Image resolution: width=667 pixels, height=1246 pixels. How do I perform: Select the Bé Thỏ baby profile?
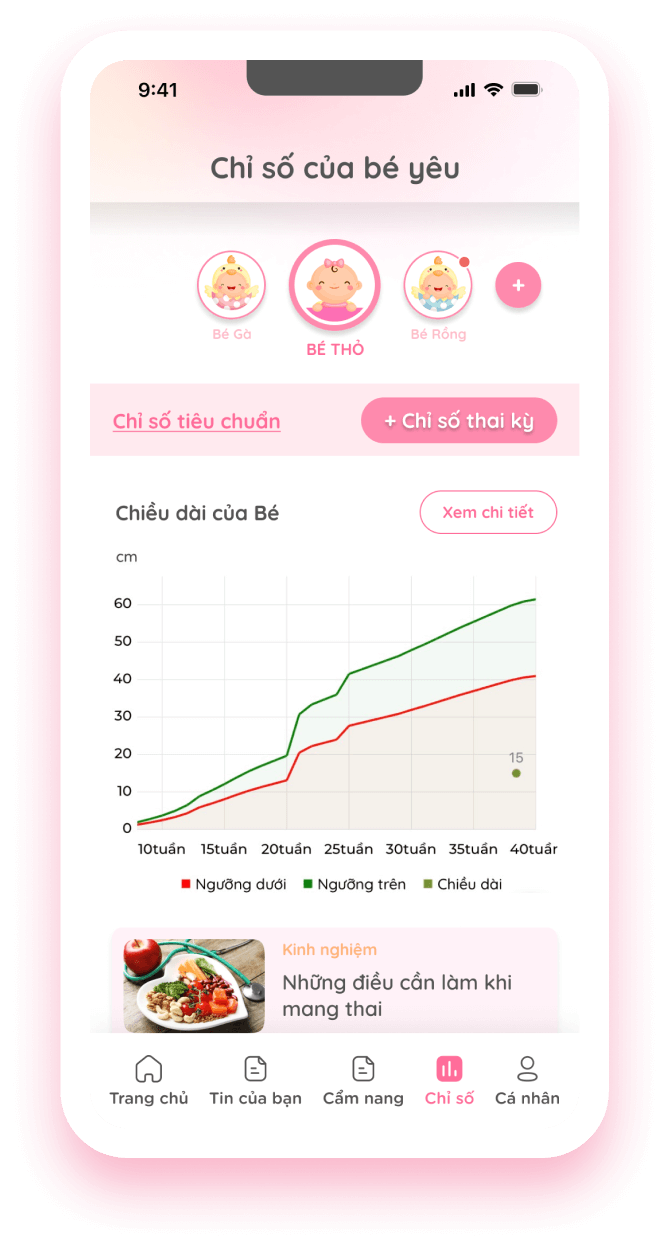[335, 285]
